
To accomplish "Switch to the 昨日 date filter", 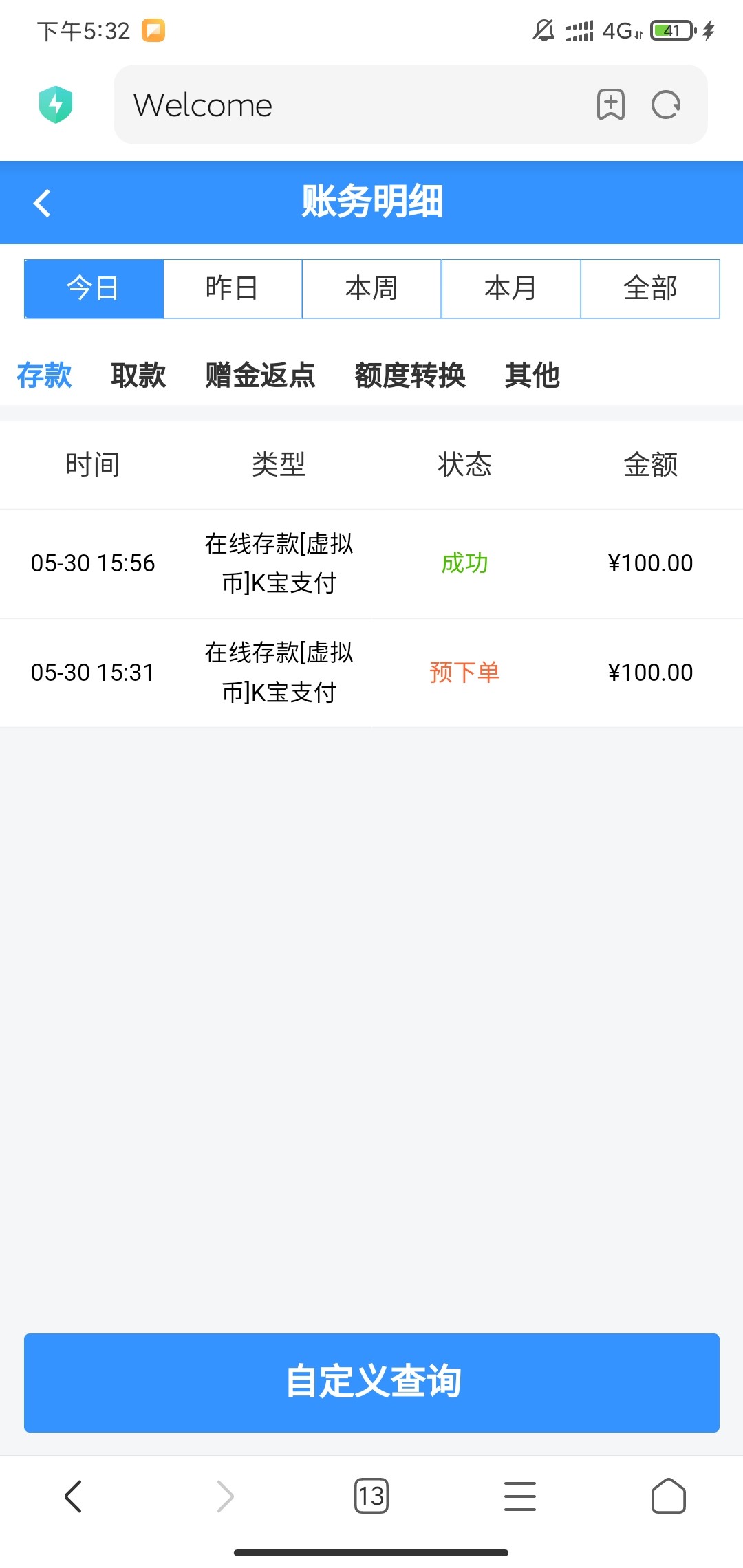I will pyautogui.click(x=233, y=289).
